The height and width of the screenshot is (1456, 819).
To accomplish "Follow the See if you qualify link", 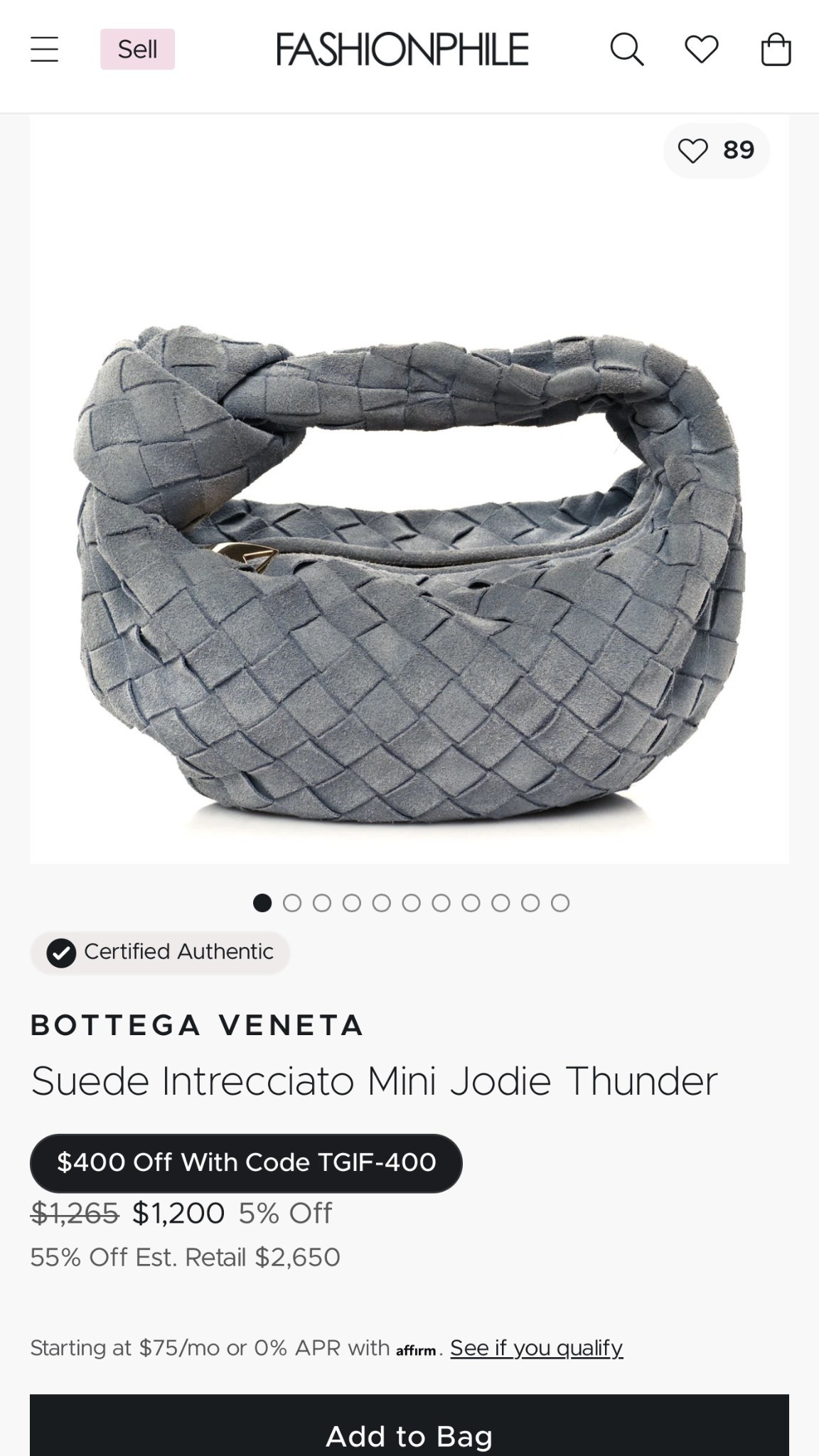I will click(536, 1348).
